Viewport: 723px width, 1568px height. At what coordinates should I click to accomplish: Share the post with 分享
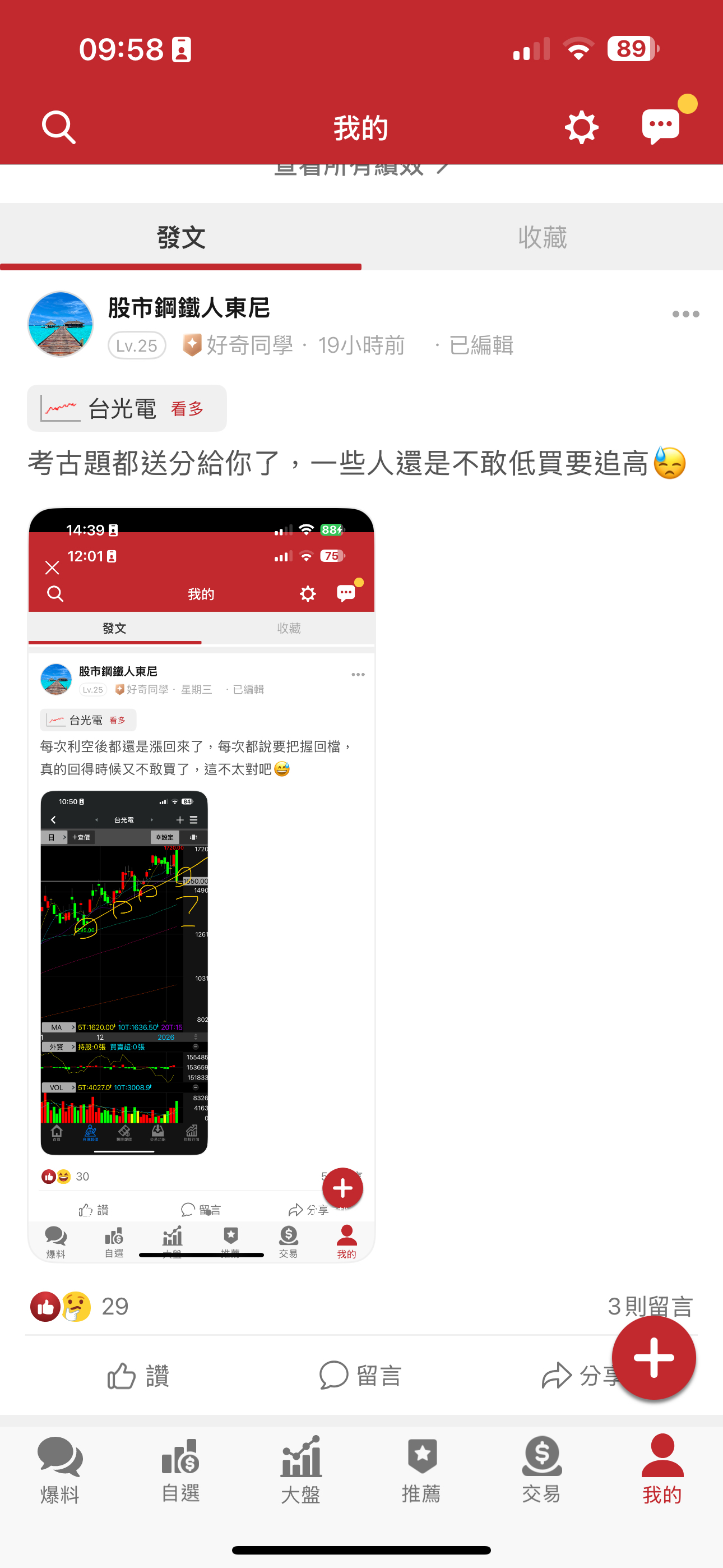point(578,1376)
